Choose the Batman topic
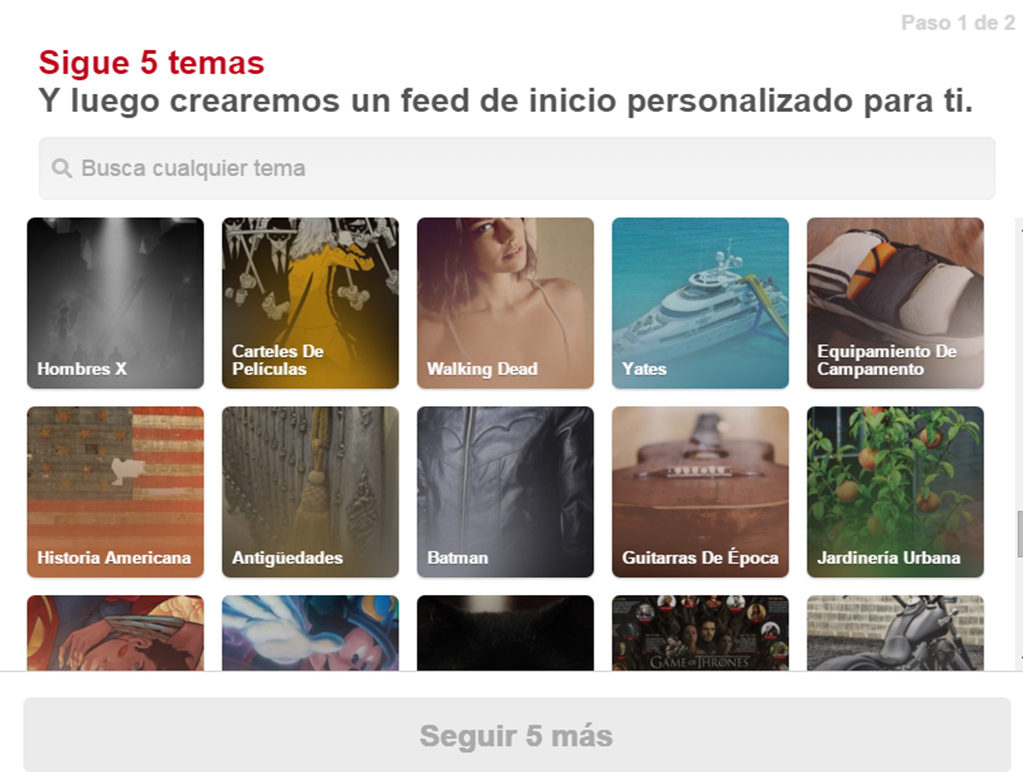Screen dimensions: 1023x772 tap(505, 491)
